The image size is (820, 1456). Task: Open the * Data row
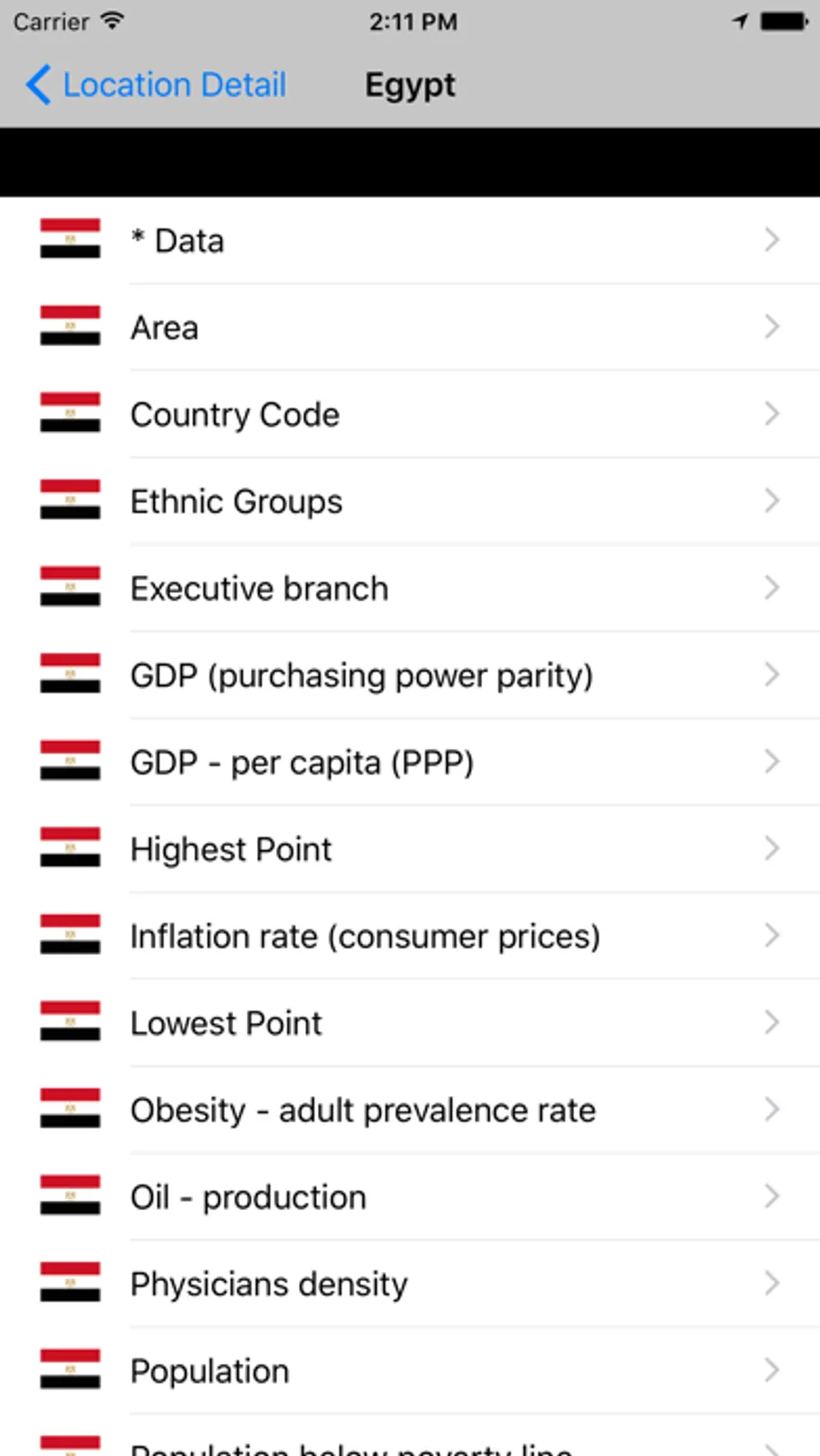pyautogui.click(x=410, y=241)
